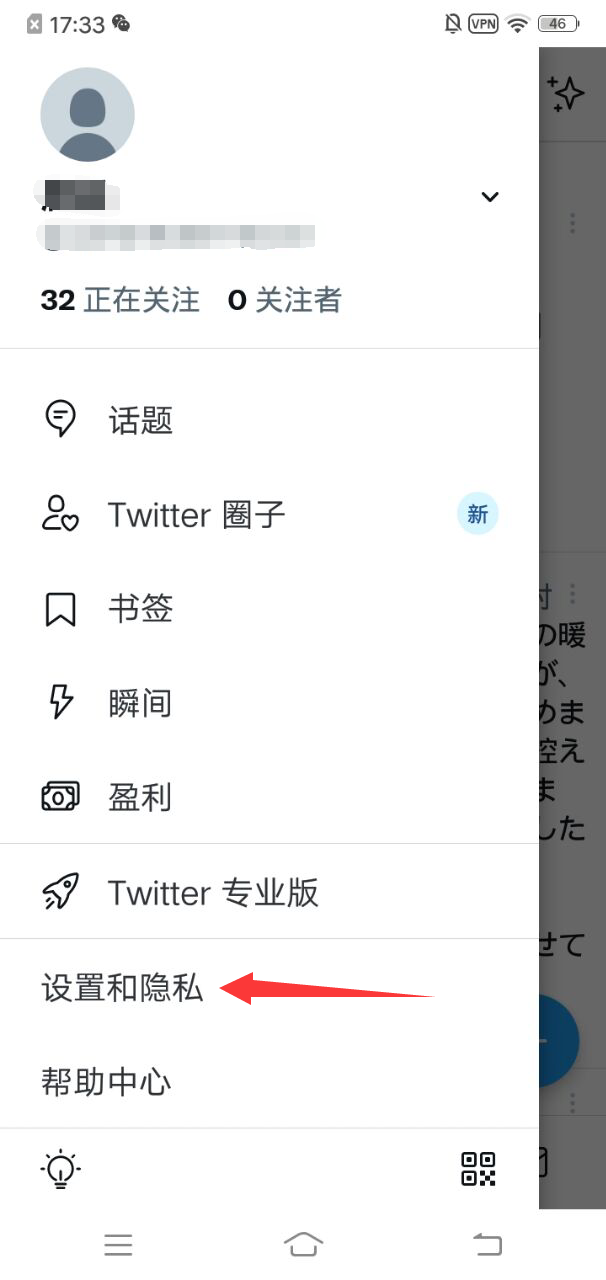The image size is (606, 1280).
Task: Open Twitter 专业版
Action: click(x=212, y=892)
